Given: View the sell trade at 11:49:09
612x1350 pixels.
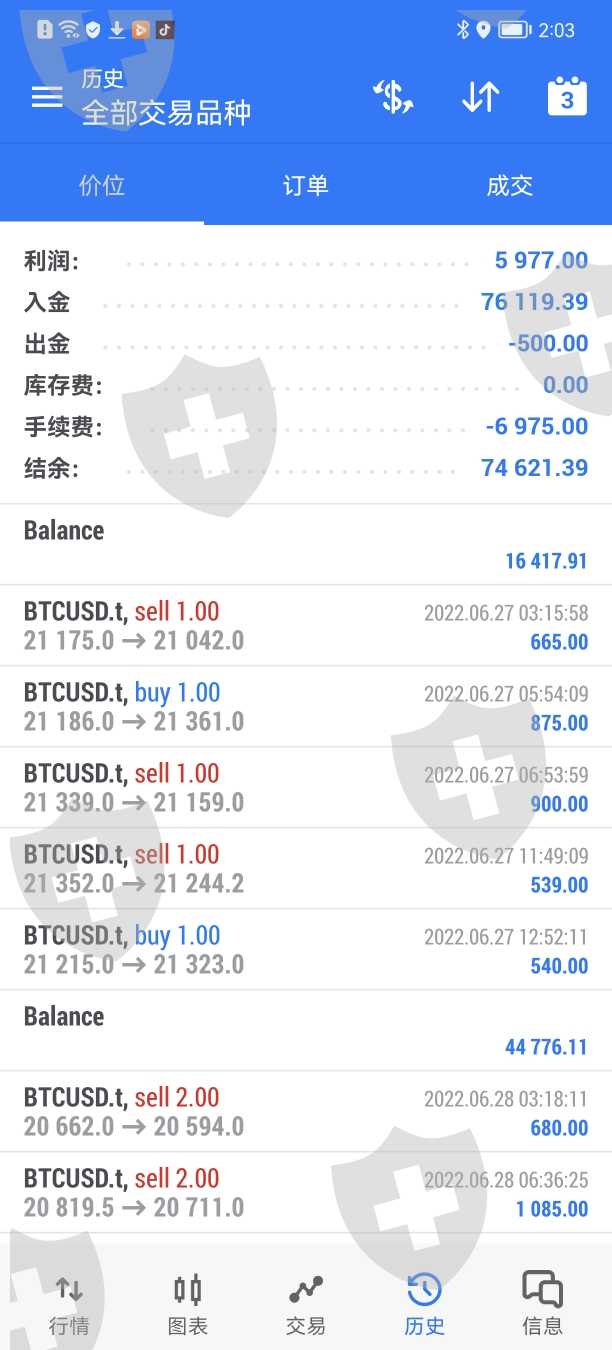Looking at the screenshot, I should pyautogui.click(x=306, y=869).
